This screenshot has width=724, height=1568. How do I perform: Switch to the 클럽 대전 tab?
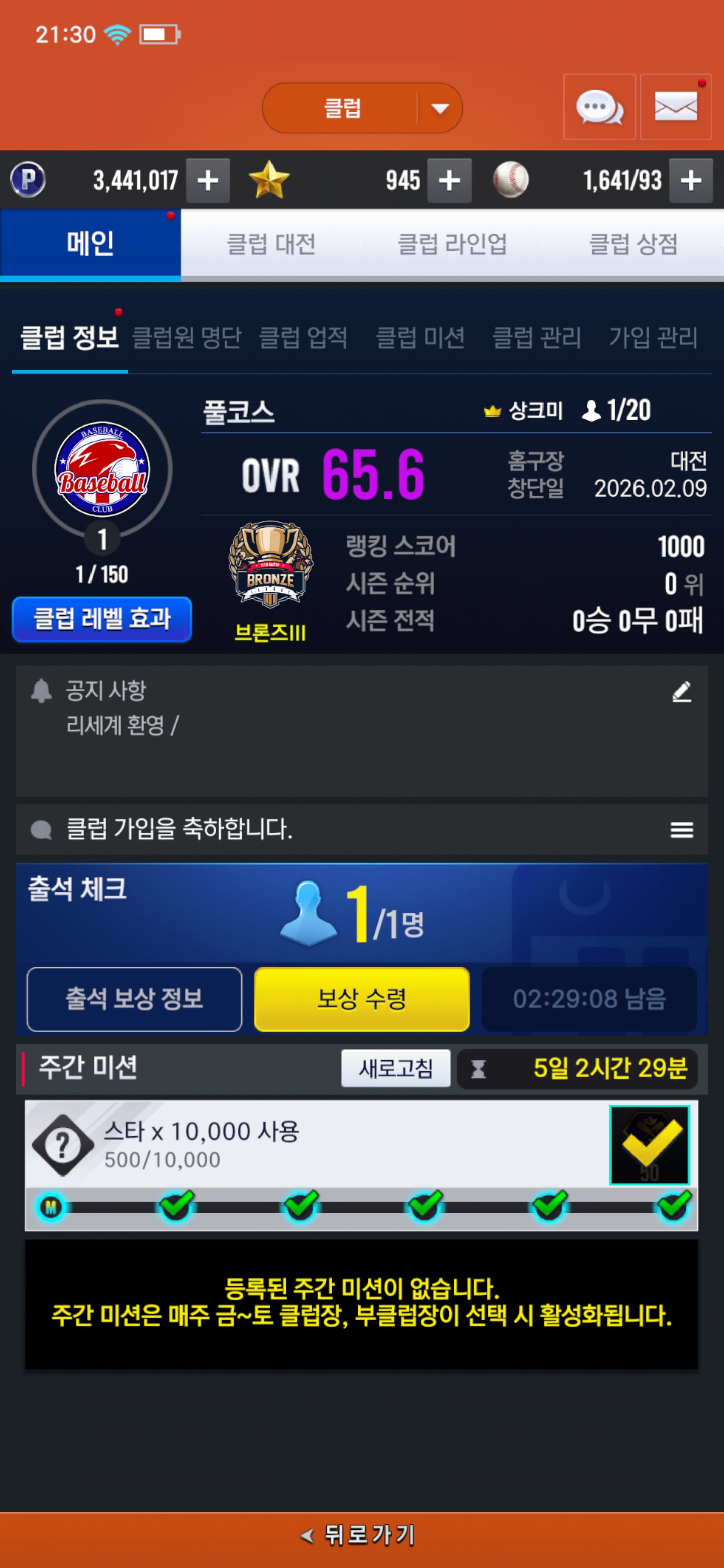point(271,245)
